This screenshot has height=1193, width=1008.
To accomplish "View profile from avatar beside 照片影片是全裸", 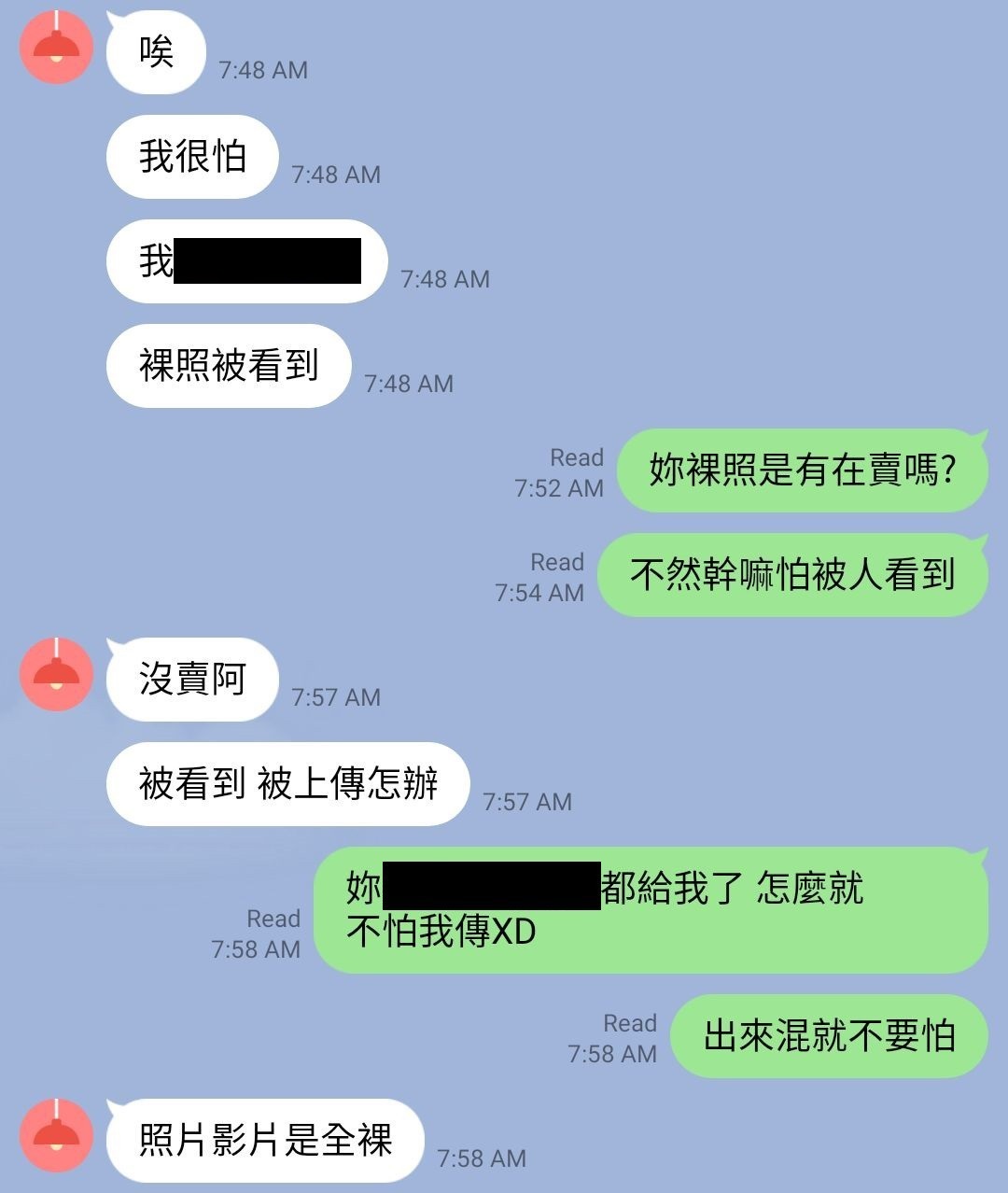I will click(57, 1136).
